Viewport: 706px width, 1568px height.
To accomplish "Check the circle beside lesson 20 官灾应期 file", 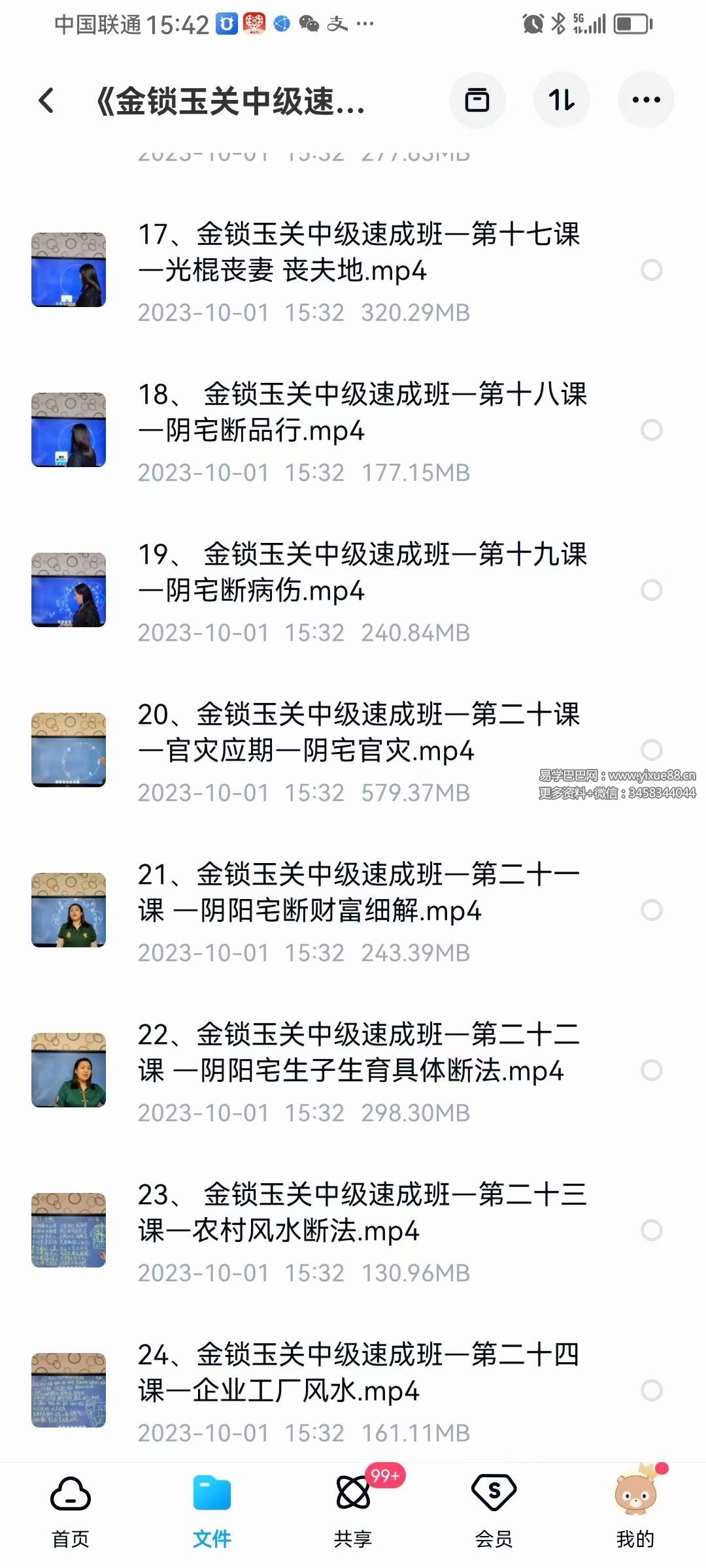I will [x=652, y=750].
